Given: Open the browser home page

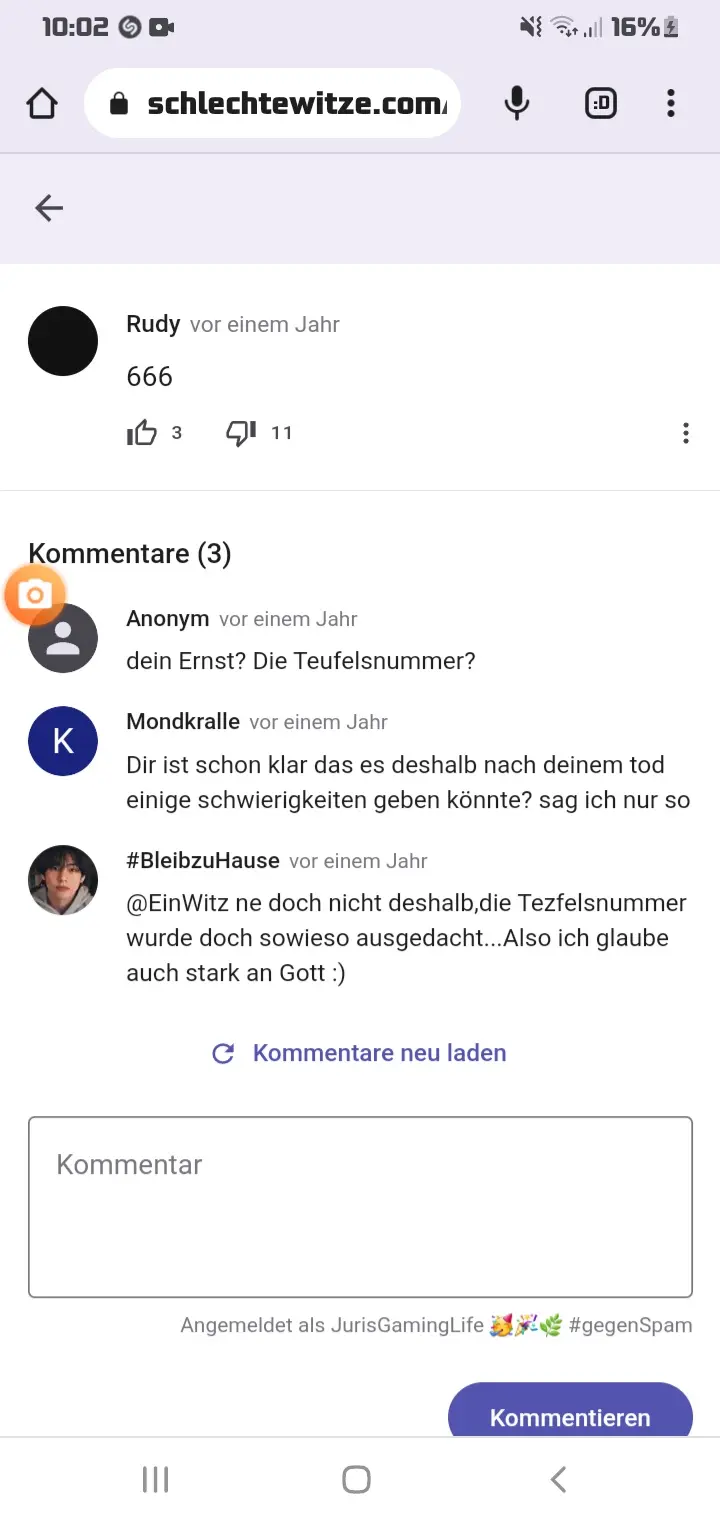Looking at the screenshot, I should (x=42, y=103).
